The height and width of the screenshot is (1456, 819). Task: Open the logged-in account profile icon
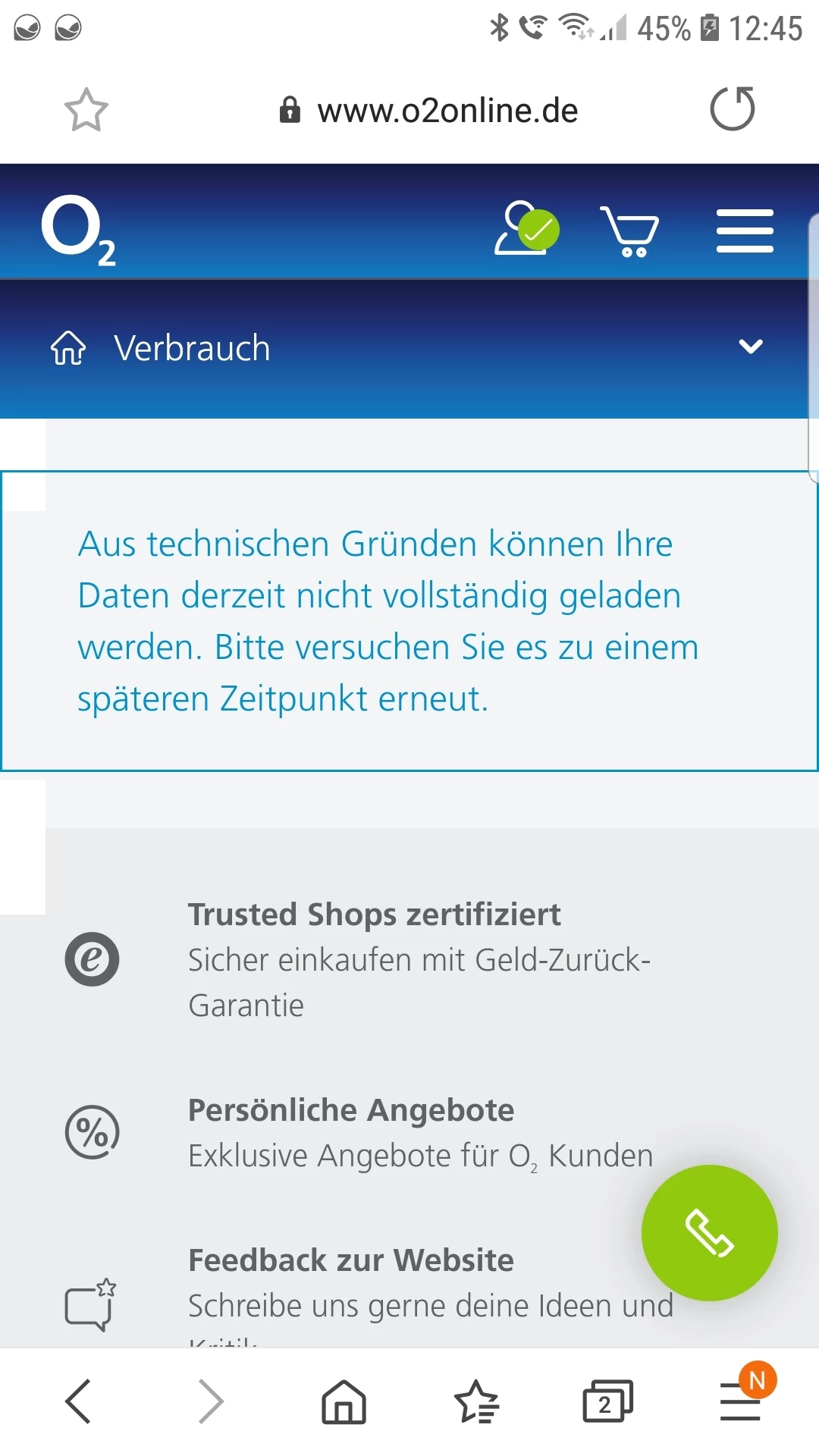pos(527,227)
